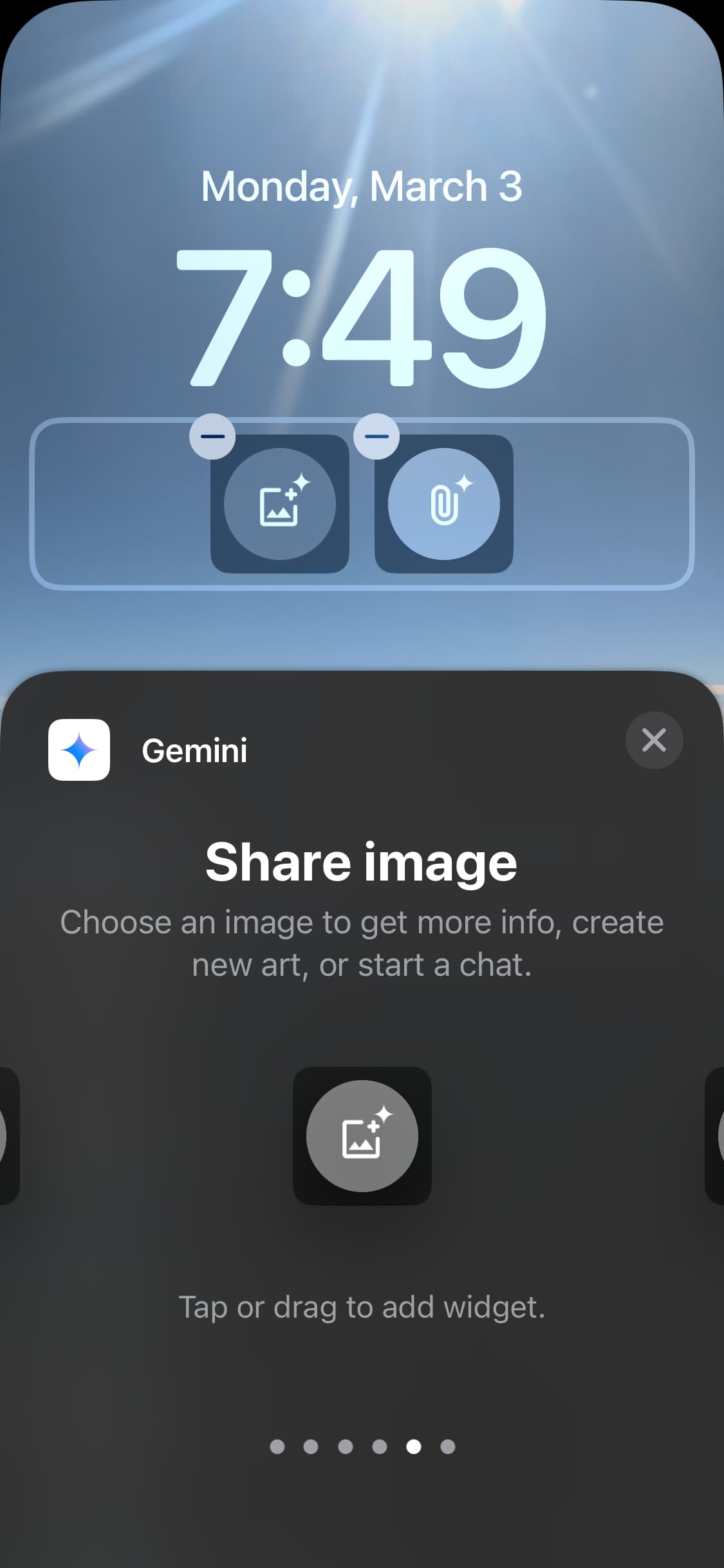Tap the 'Tap or drag to add widget' text
Image resolution: width=724 pixels, height=1568 pixels.
362,1307
